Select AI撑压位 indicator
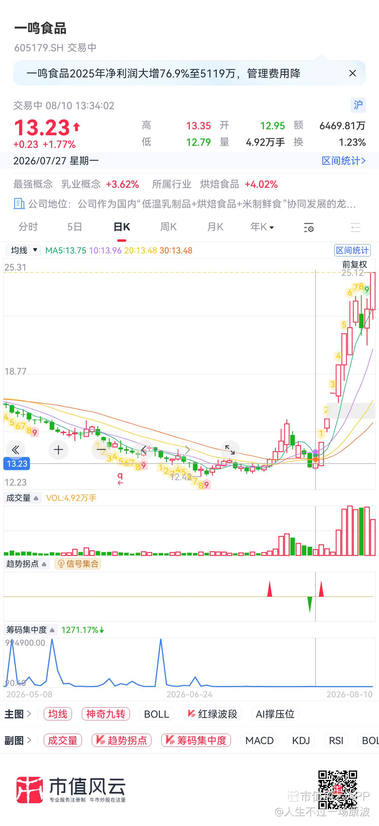This screenshot has width=379, height=826. click(275, 714)
